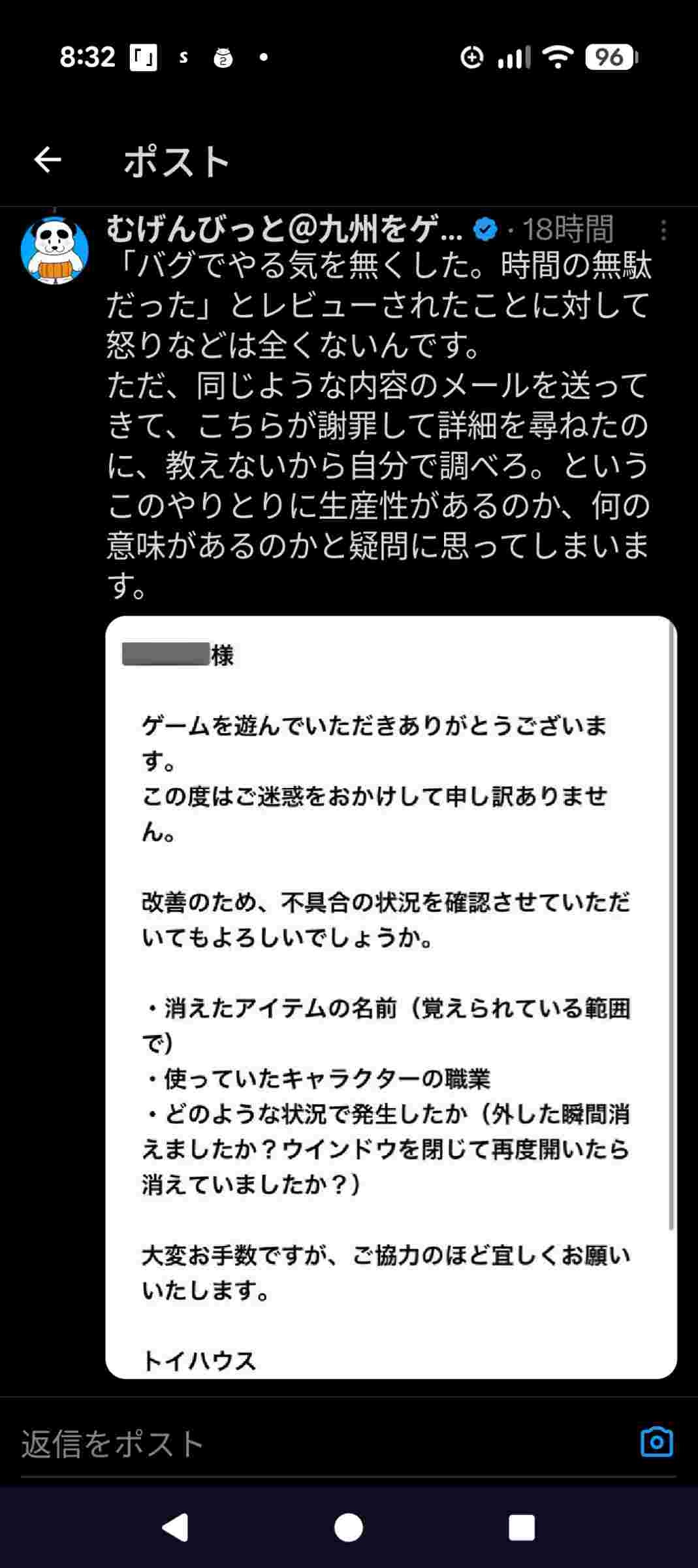
Task: Open the recent apps view
Action: point(521,1527)
